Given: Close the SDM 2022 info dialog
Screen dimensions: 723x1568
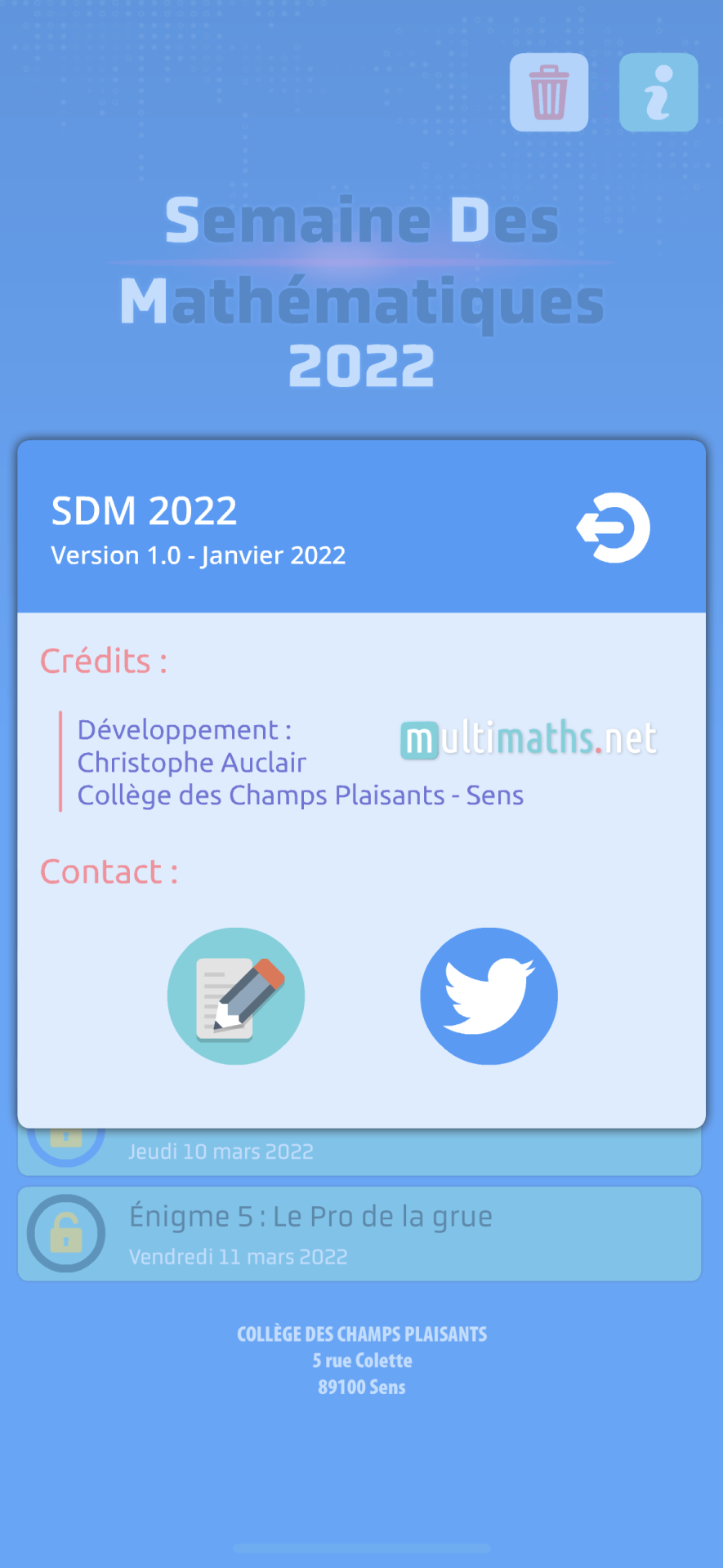Looking at the screenshot, I should pyautogui.click(x=614, y=528).
